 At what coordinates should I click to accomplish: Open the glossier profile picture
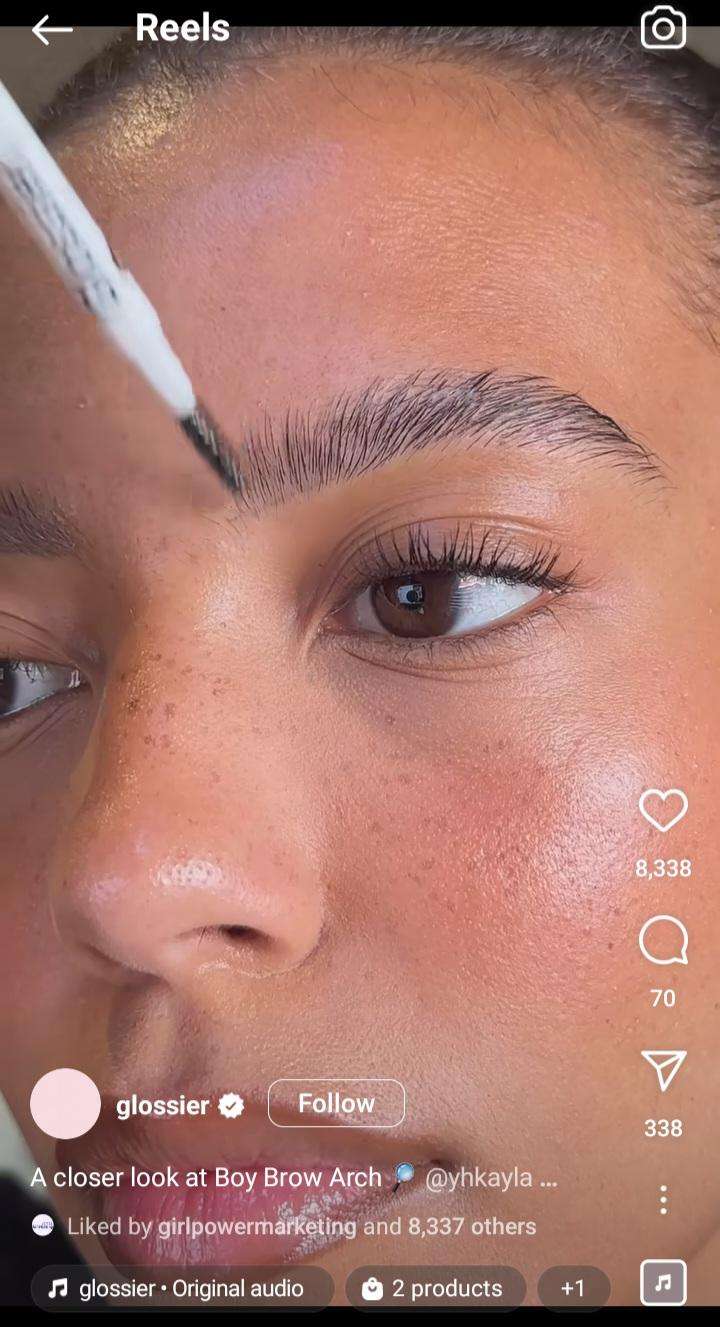pos(65,1104)
